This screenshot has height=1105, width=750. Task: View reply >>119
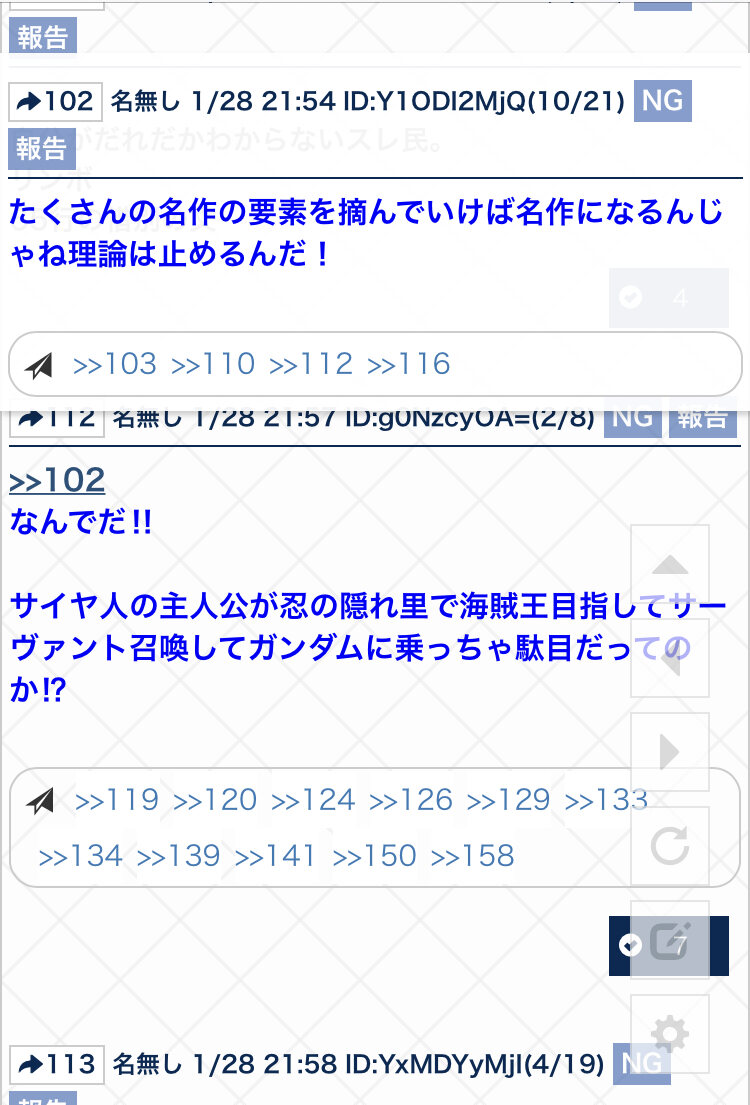[x=117, y=800]
